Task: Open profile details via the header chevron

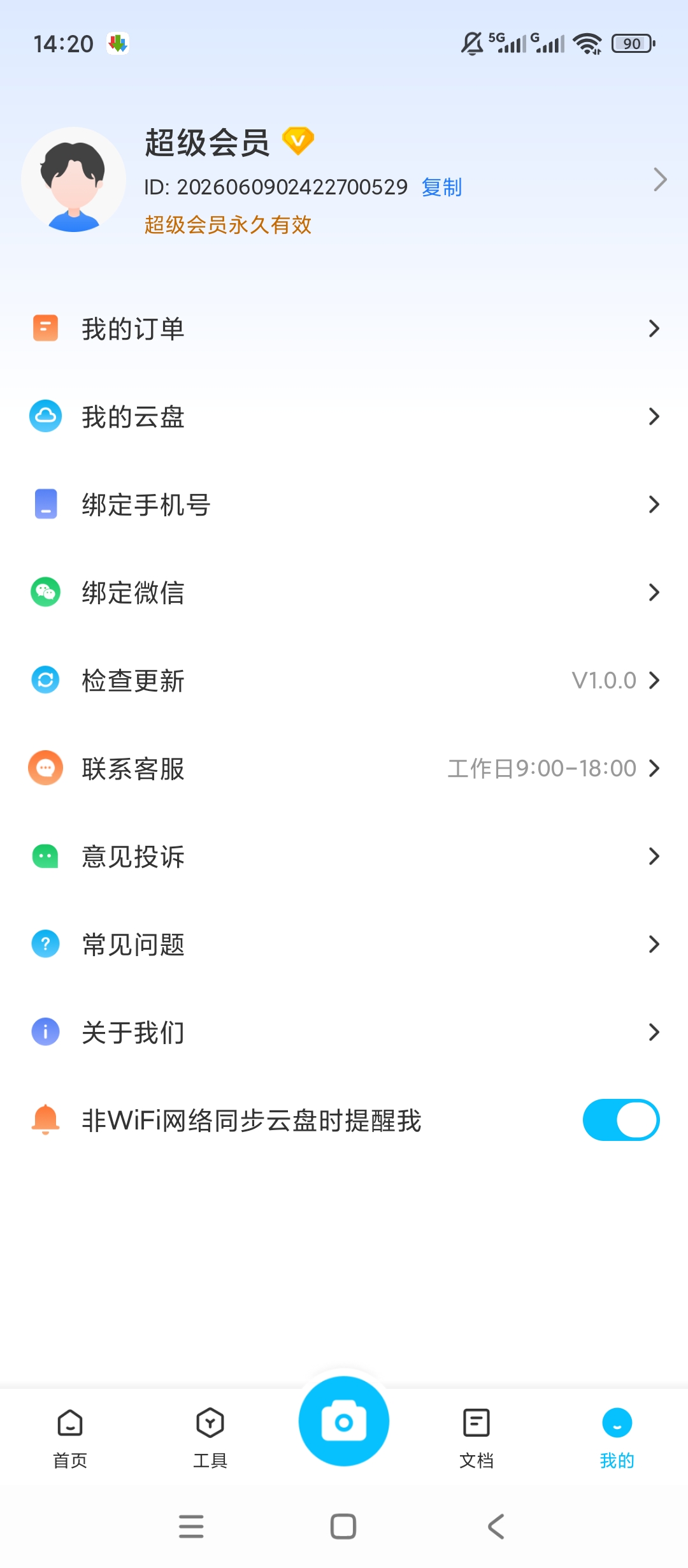Action: point(660,179)
